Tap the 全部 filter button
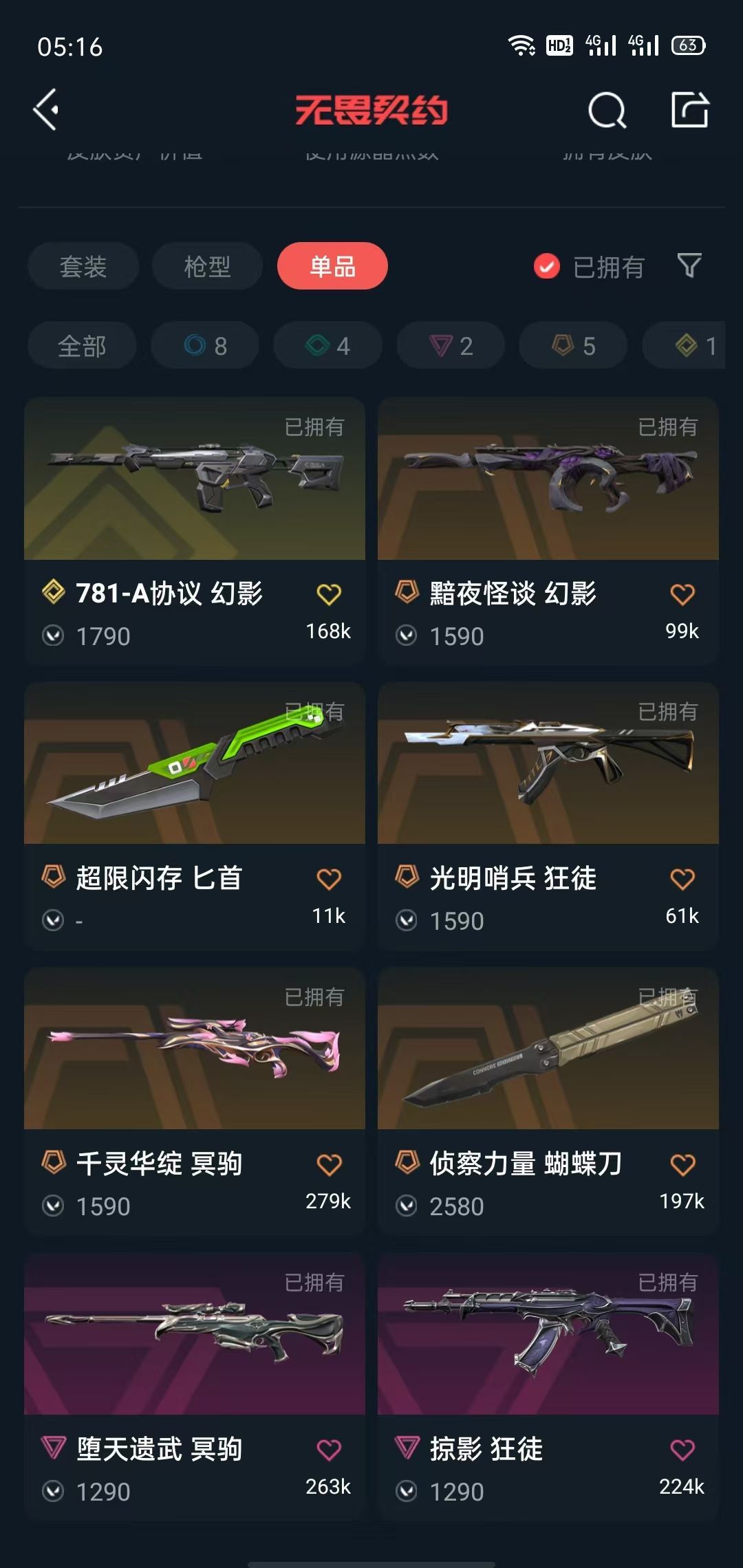 click(x=81, y=346)
